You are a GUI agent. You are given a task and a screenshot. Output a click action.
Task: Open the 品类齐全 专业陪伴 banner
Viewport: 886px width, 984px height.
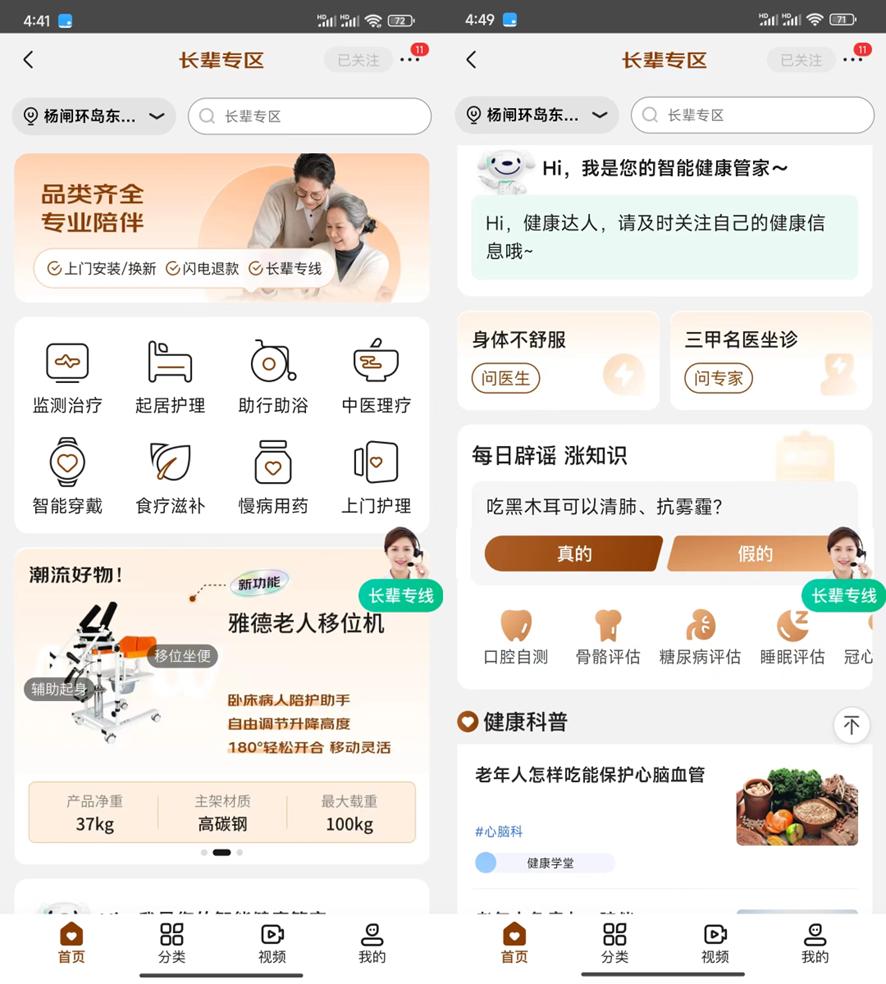221,227
